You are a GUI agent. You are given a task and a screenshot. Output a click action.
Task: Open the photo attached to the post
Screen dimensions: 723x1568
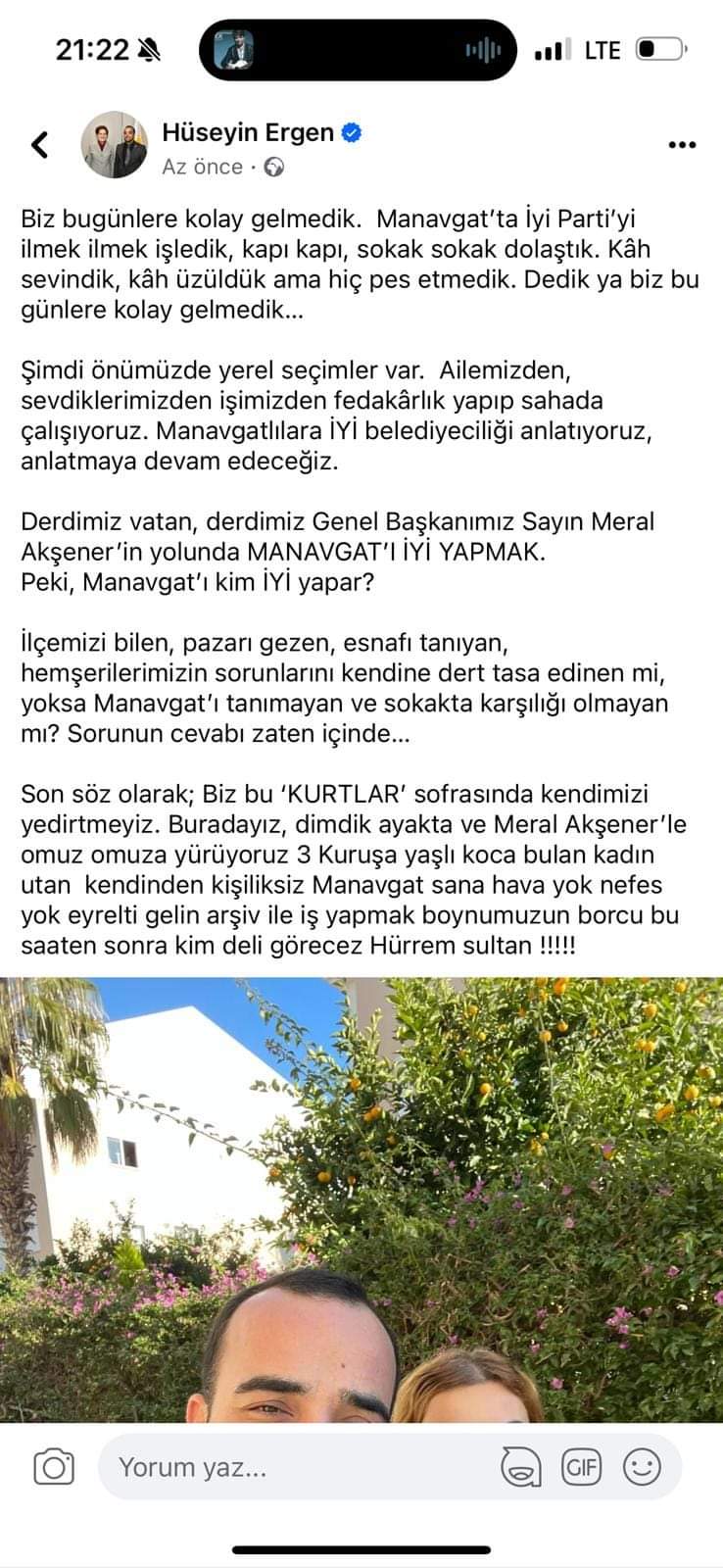click(361, 1200)
